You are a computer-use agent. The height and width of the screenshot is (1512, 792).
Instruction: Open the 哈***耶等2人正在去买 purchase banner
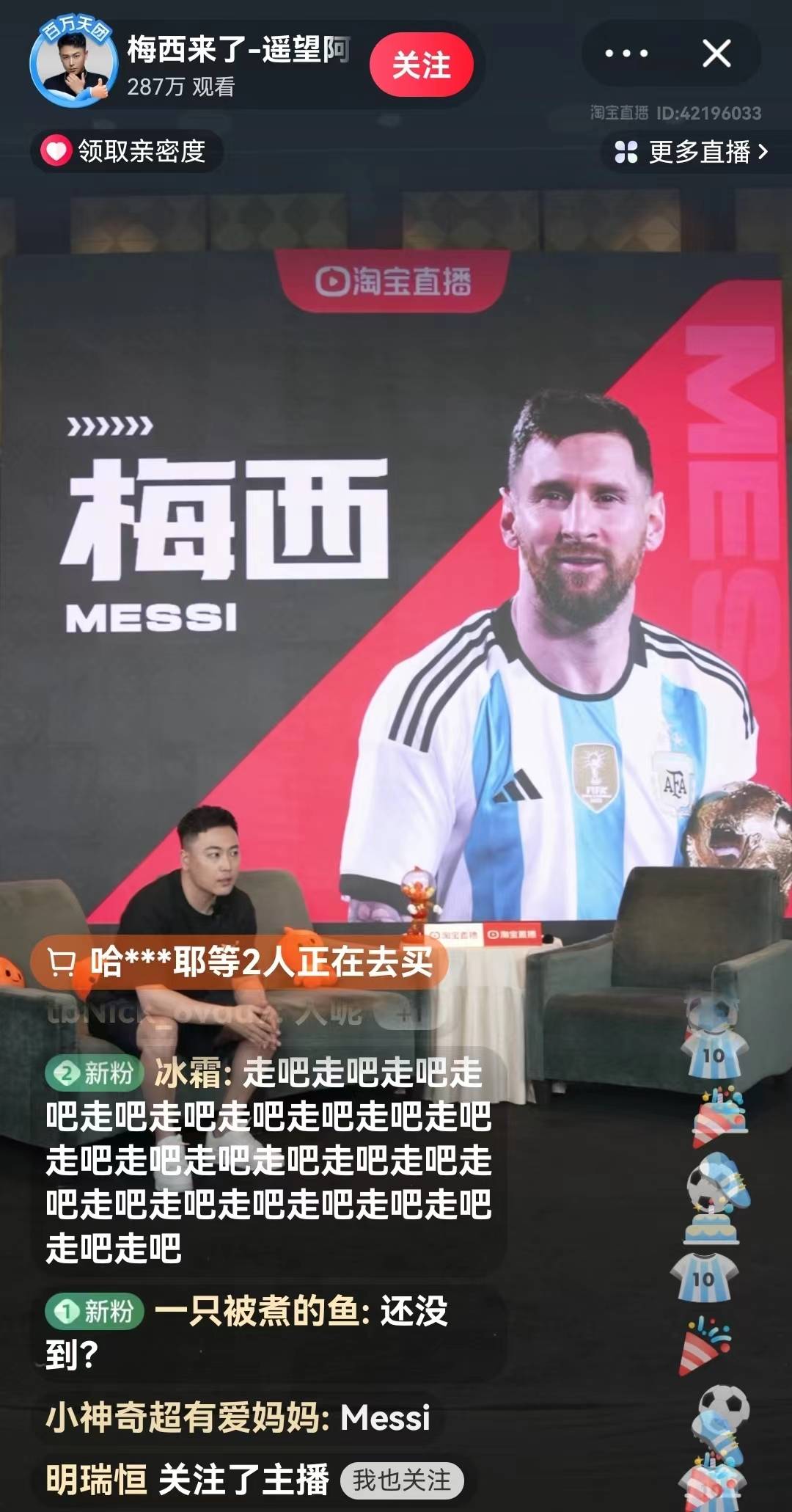click(x=241, y=962)
